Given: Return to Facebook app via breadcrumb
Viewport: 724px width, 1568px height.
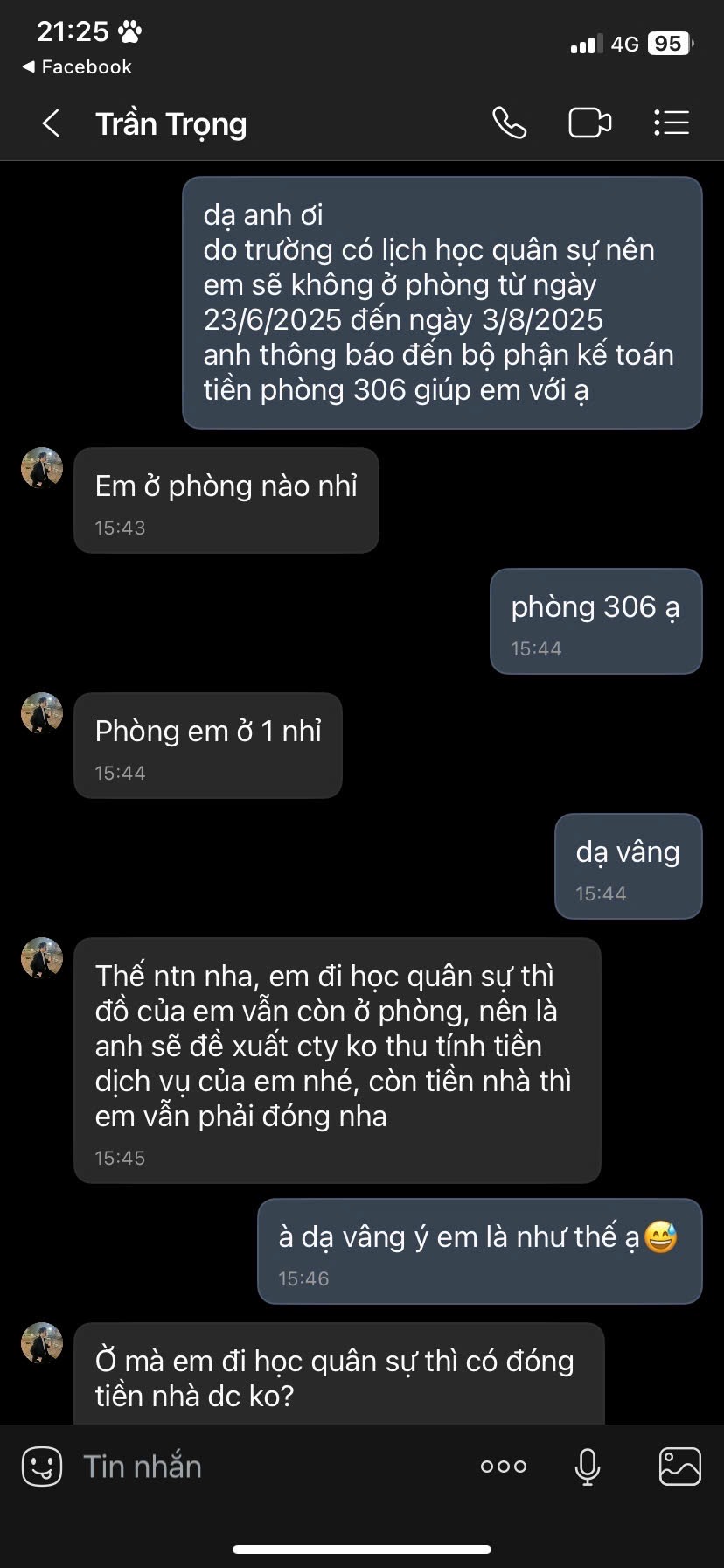Looking at the screenshot, I should [x=77, y=67].
